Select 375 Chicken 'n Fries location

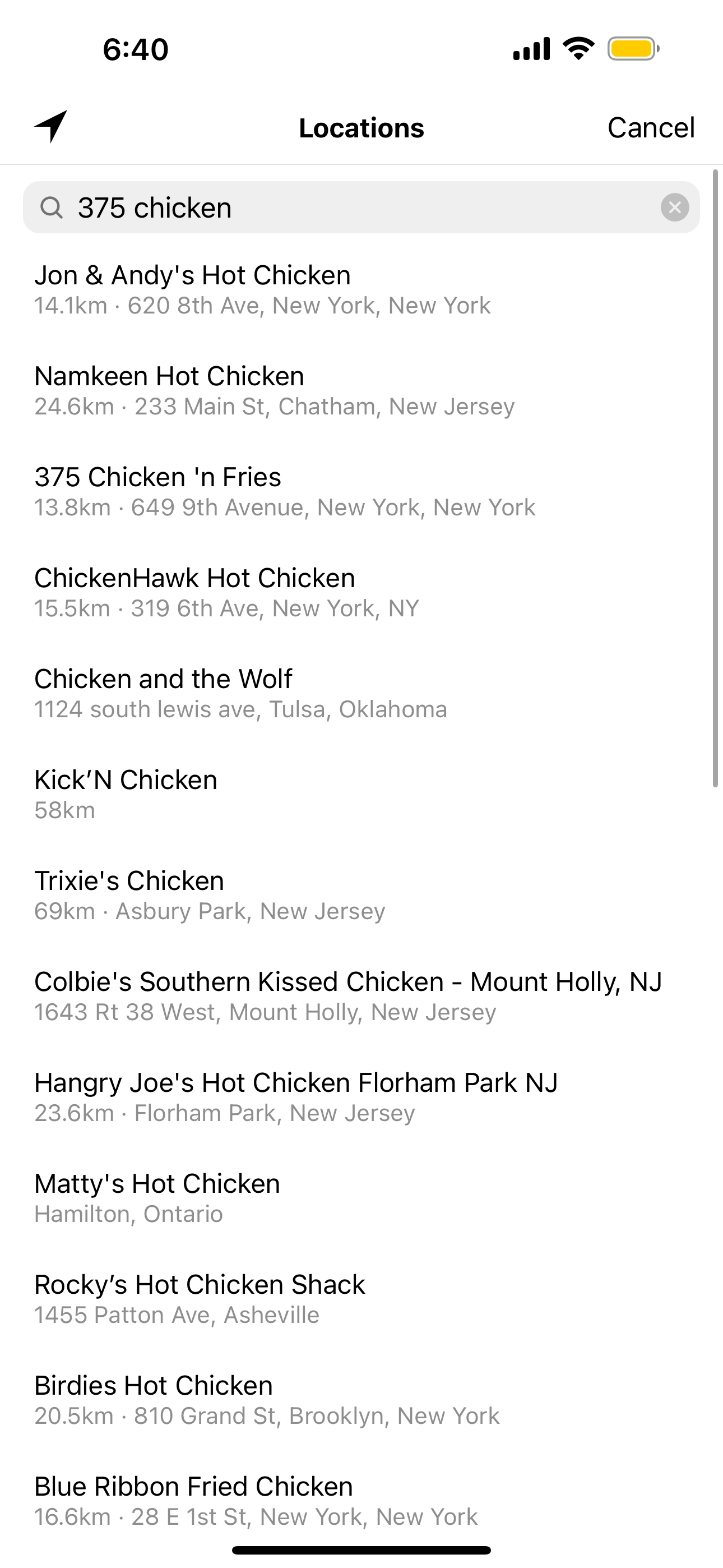click(x=361, y=492)
